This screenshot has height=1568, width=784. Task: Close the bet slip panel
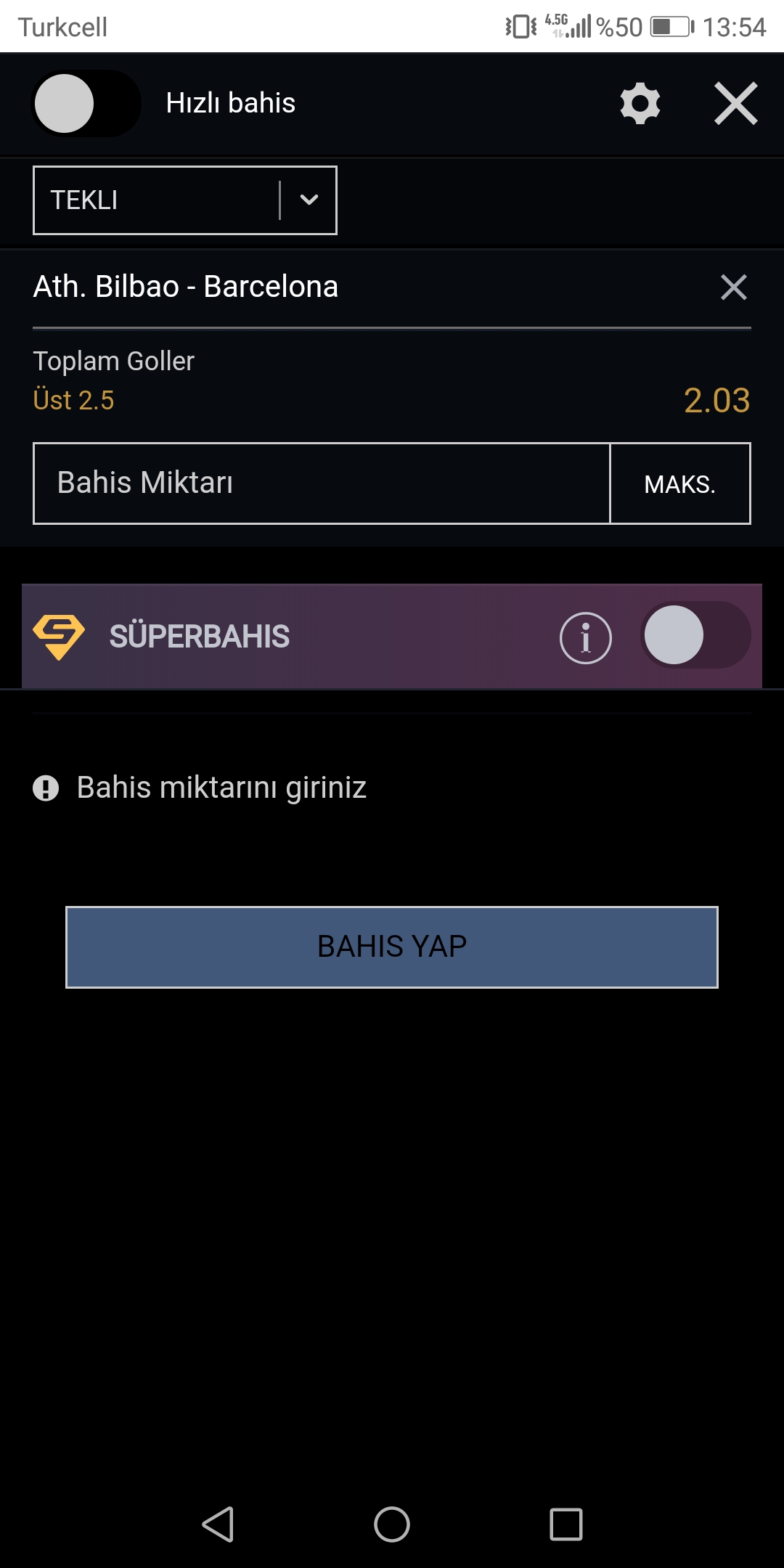coord(736,103)
